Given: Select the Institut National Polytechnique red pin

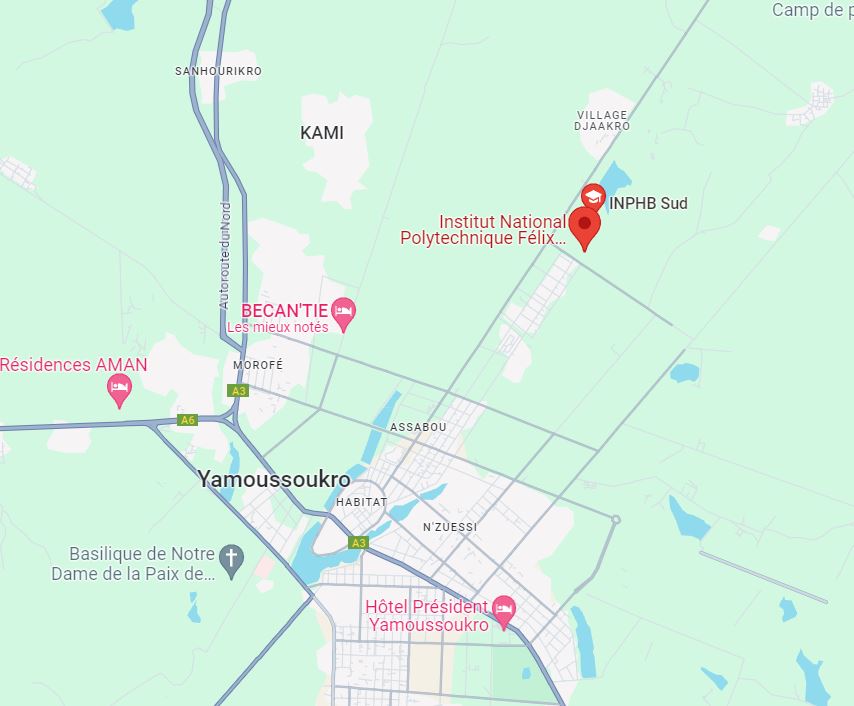Looking at the screenshot, I should coord(584,226).
